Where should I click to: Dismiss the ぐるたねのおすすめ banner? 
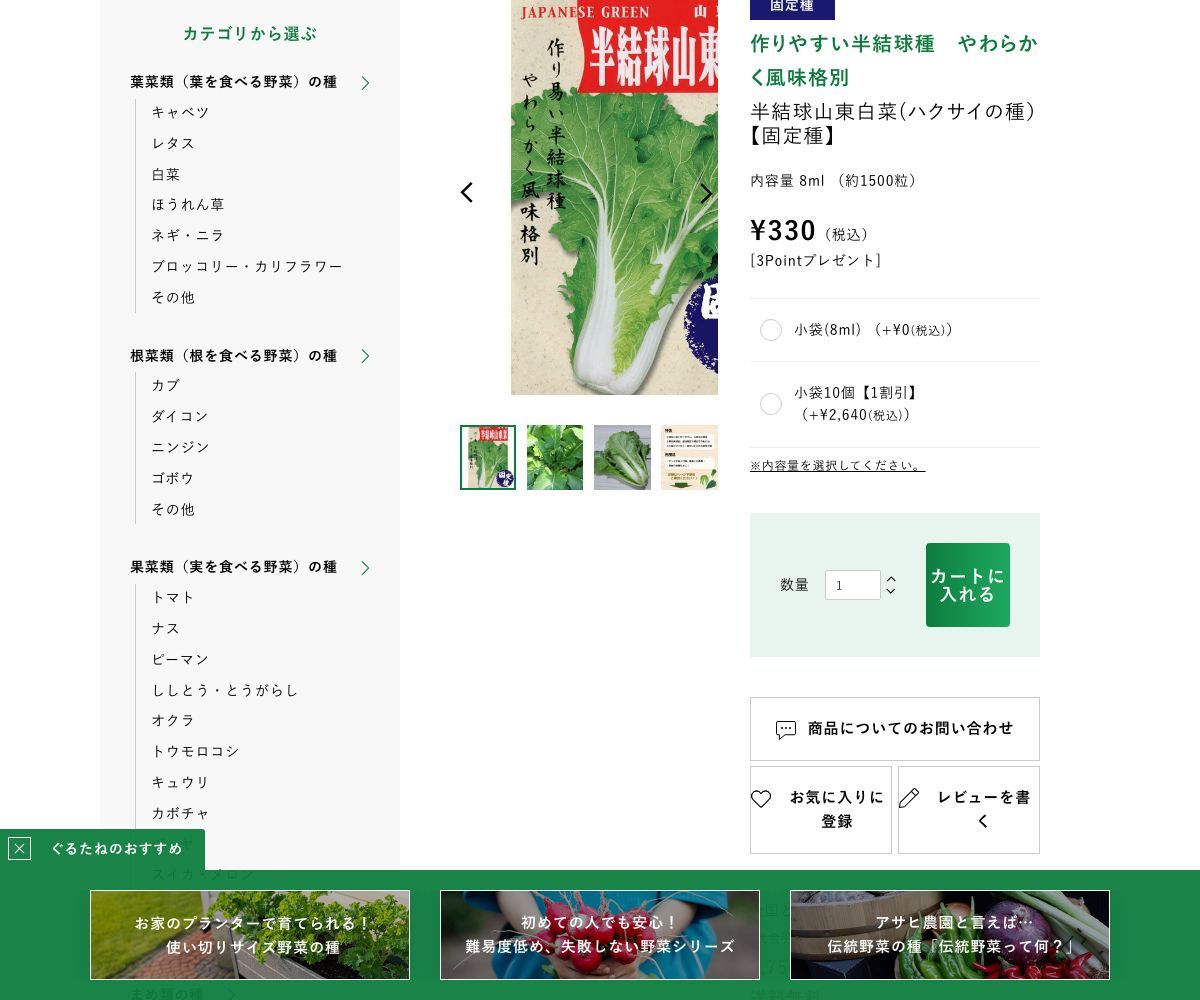click(19, 849)
